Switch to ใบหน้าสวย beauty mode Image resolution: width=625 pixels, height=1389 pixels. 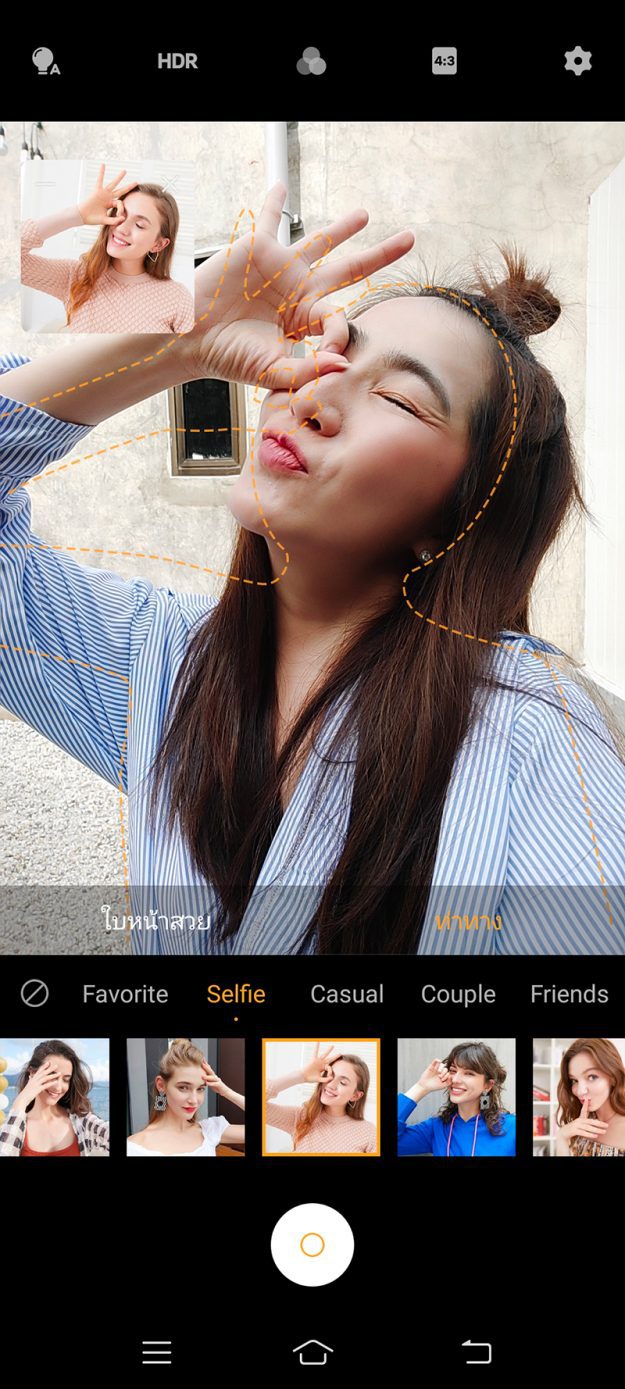pyautogui.click(x=156, y=921)
